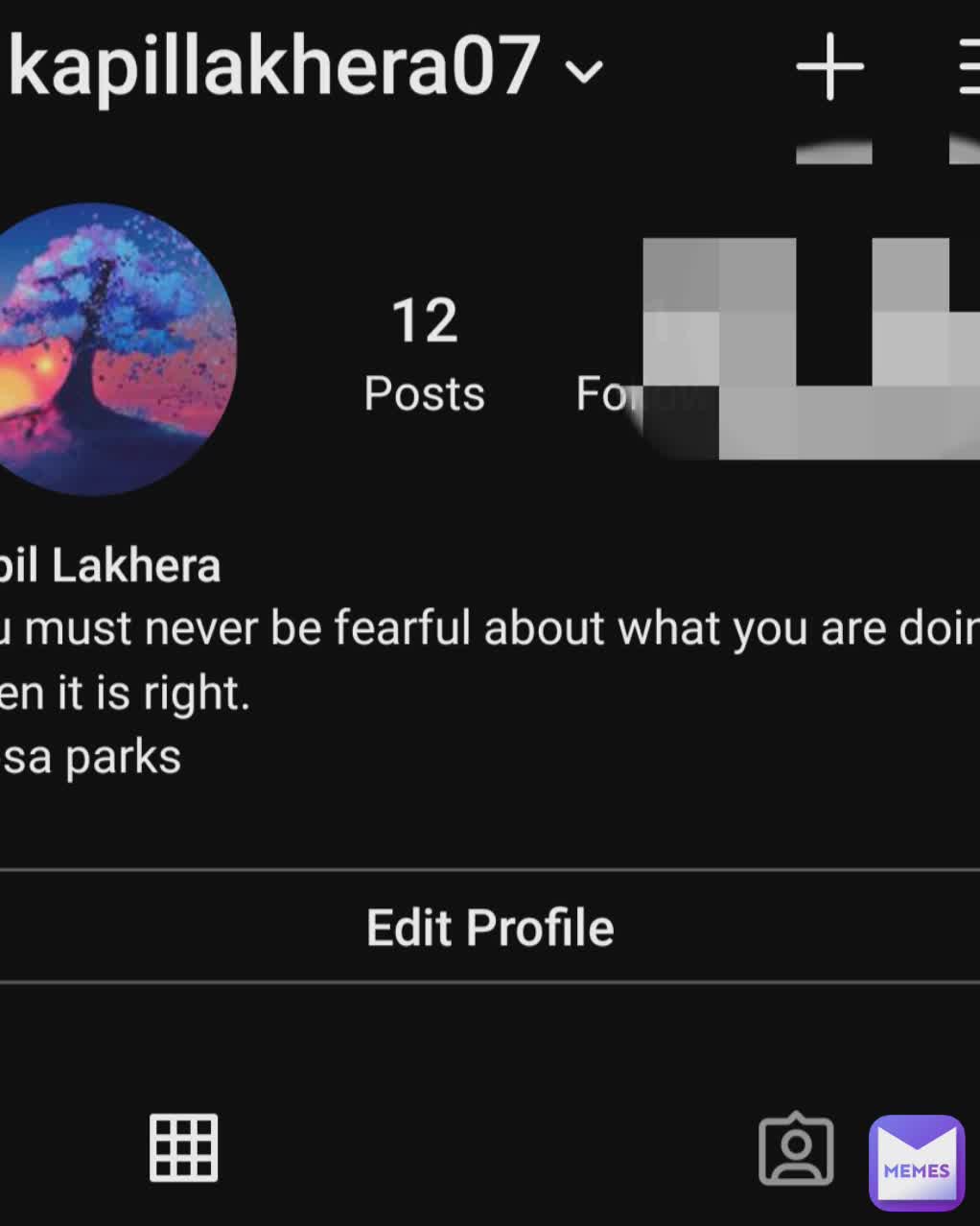The image size is (980, 1226).
Task: Tap the Edit Profile button
Action: (489, 927)
